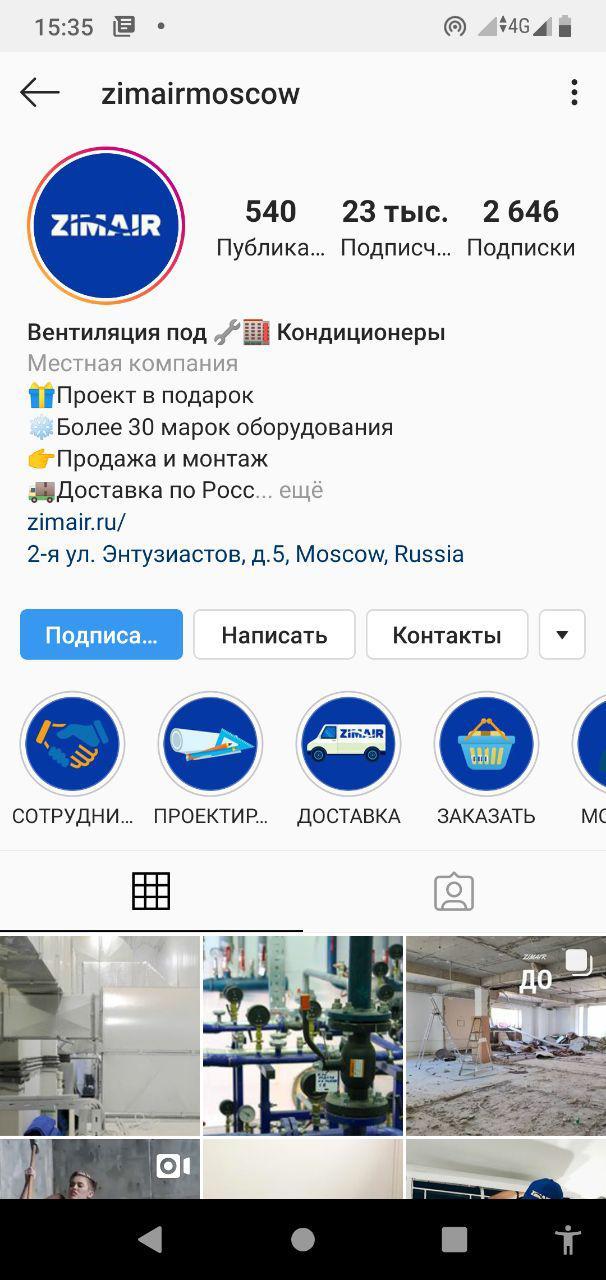606x1280 pixels.
Task: Open the Контакты button
Action: 446,635
